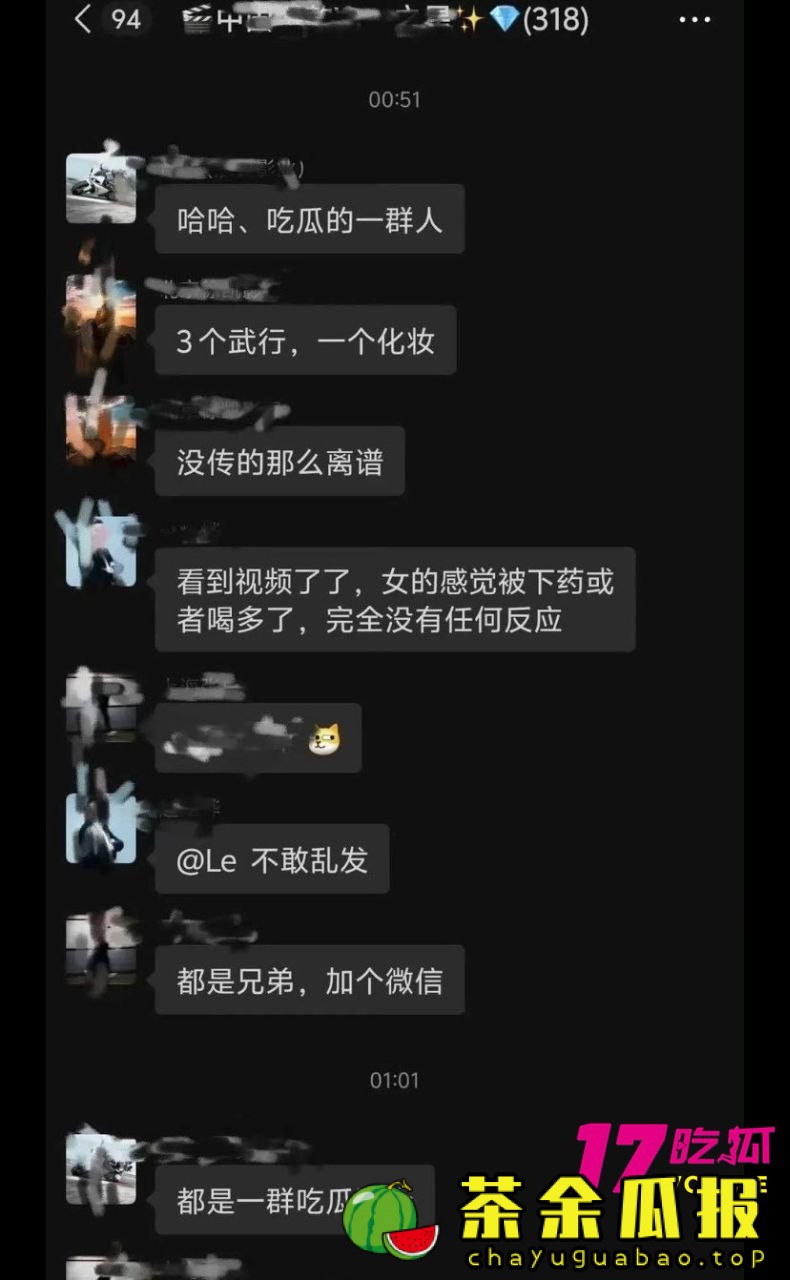Open motorcycle avatar beside 哈哈、吃瓜的一群人

click(x=101, y=188)
